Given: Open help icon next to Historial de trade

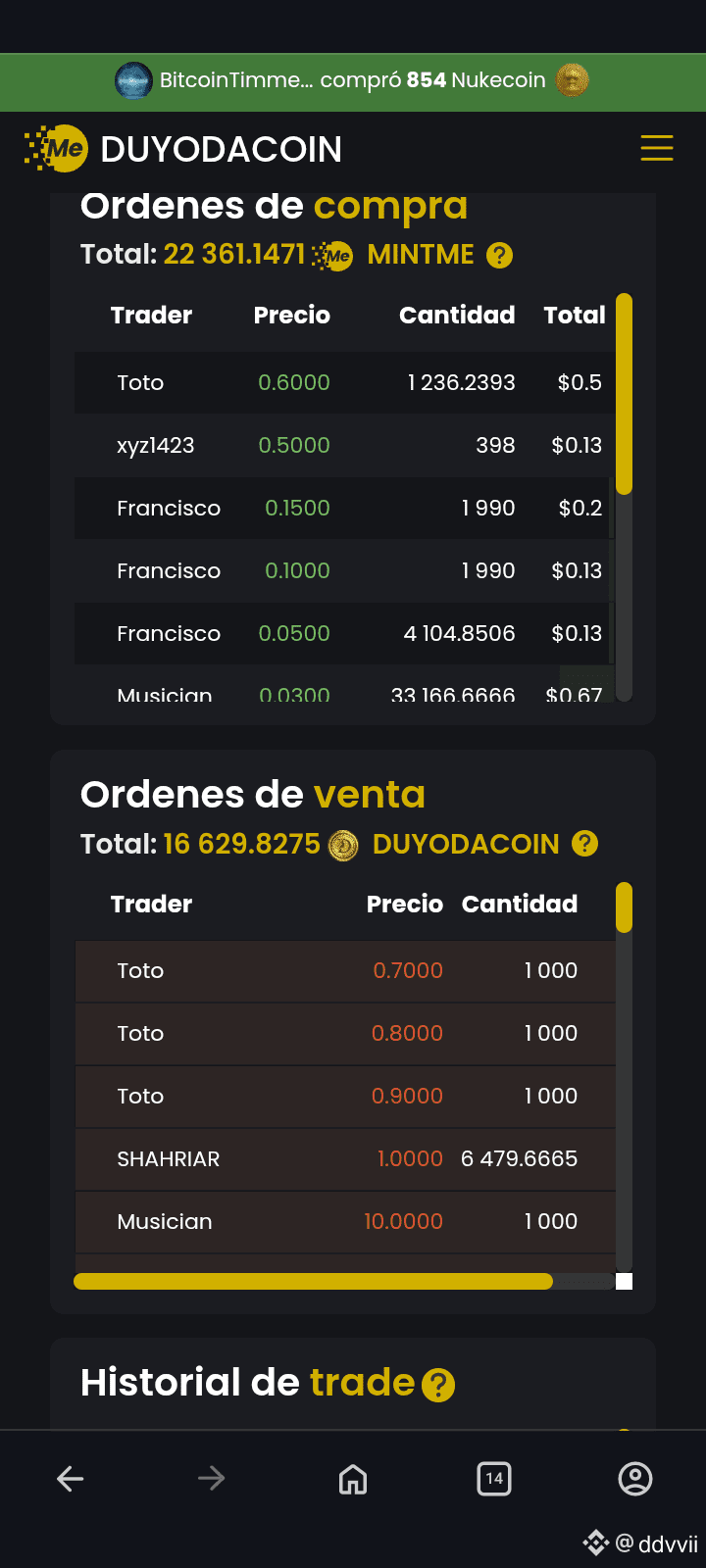Looking at the screenshot, I should pyautogui.click(x=438, y=1385).
